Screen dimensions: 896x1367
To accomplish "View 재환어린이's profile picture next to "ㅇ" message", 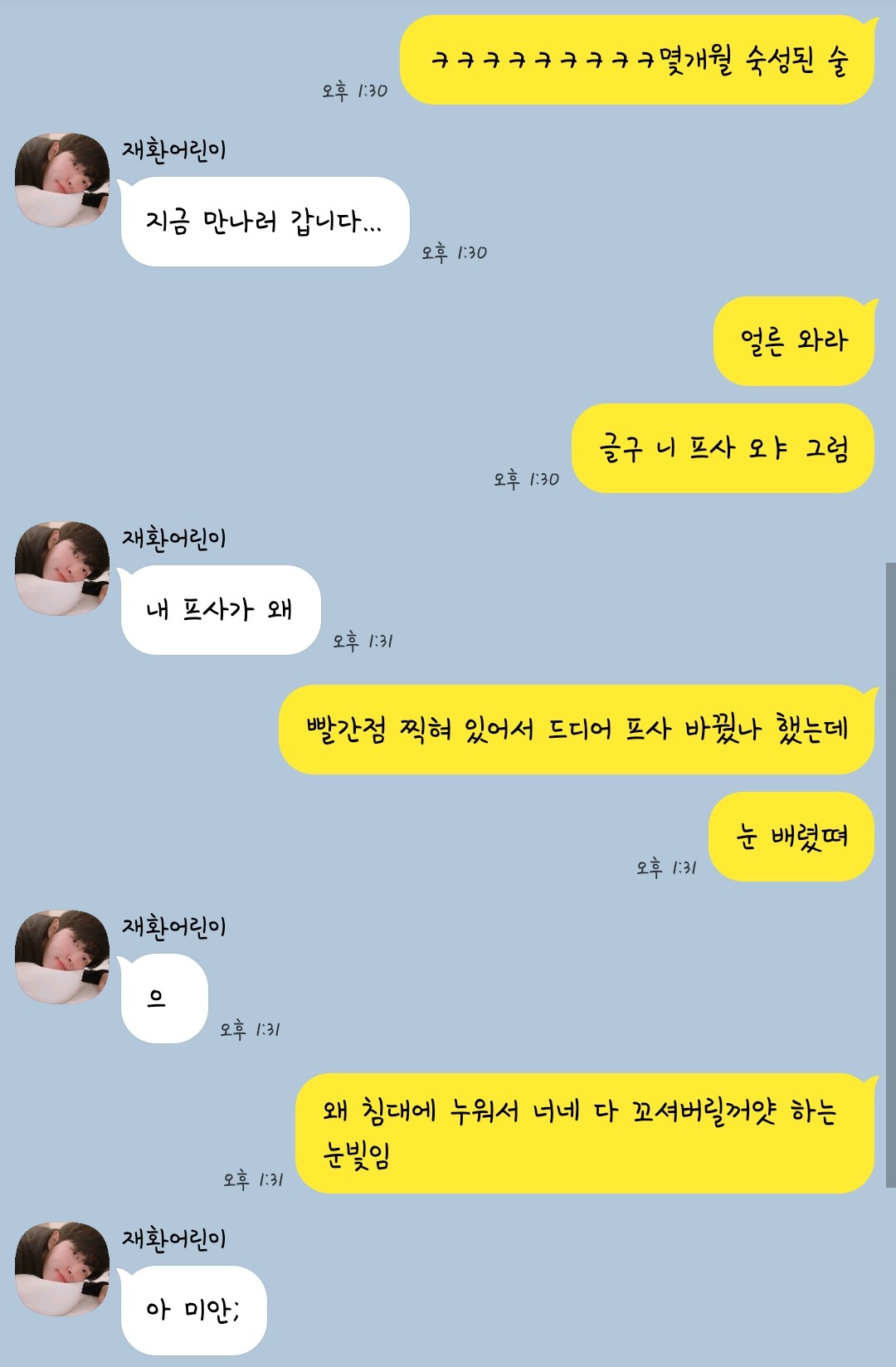I will point(62,957).
